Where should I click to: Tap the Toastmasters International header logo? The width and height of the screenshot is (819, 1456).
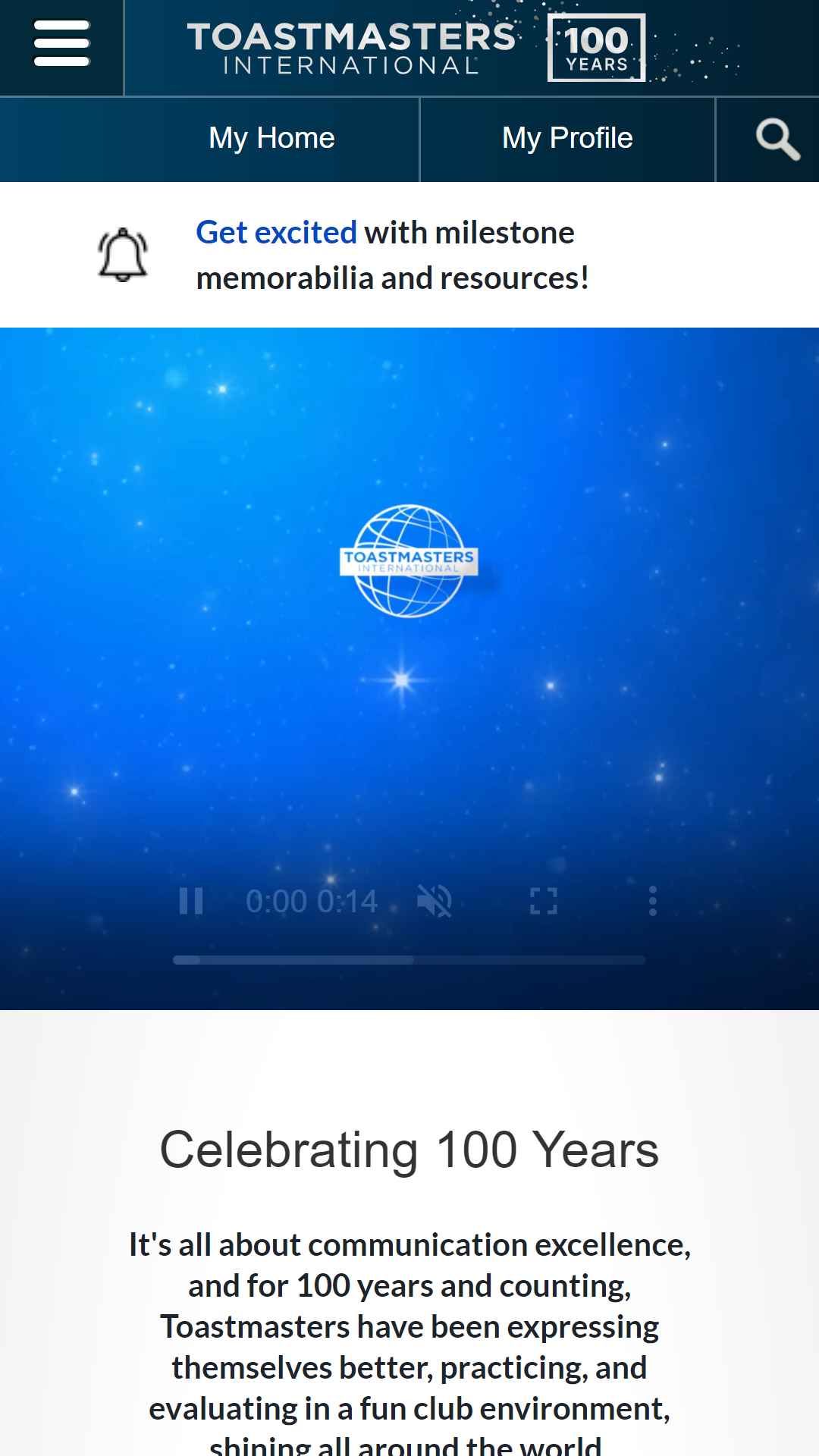click(x=416, y=47)
